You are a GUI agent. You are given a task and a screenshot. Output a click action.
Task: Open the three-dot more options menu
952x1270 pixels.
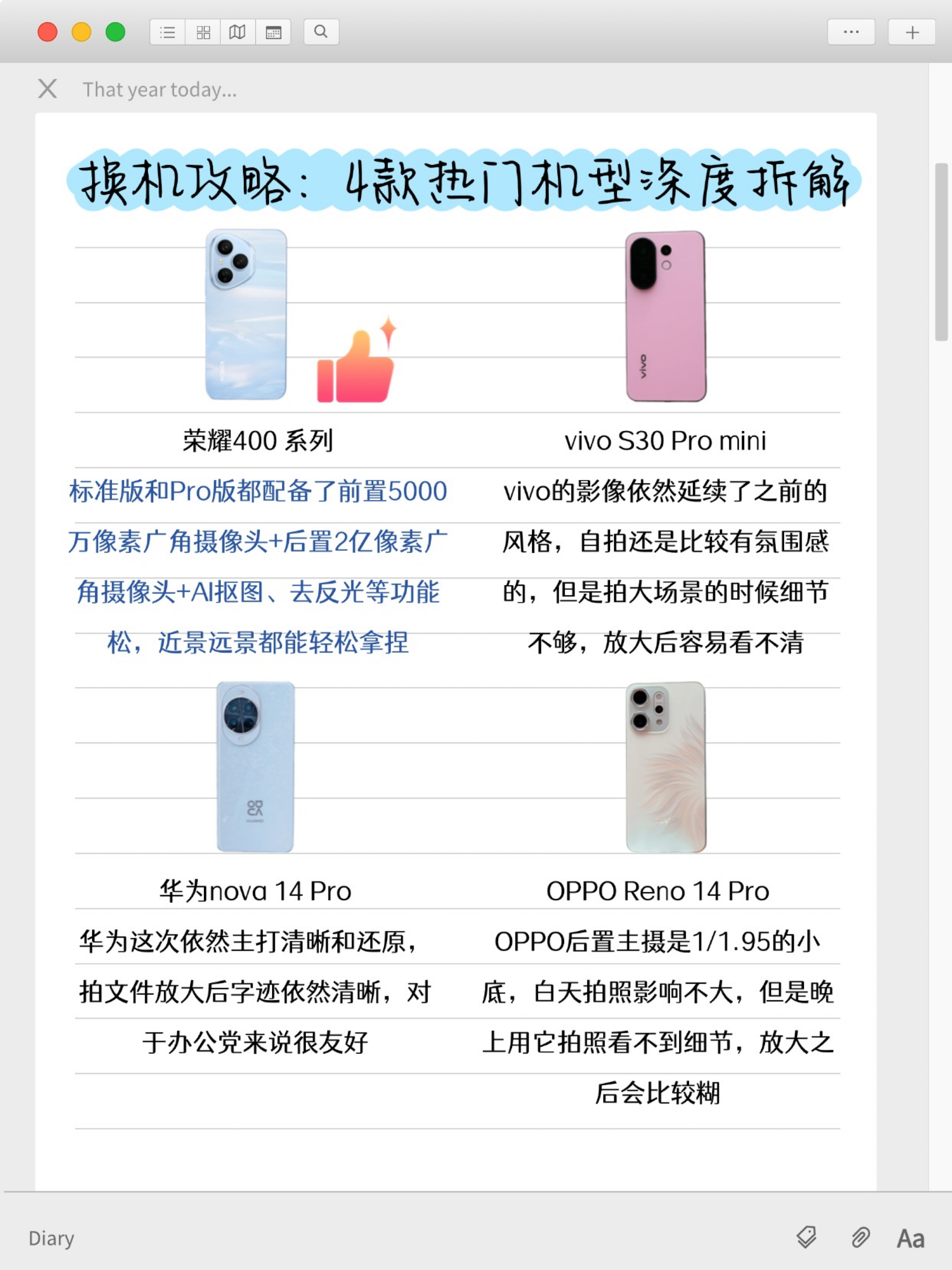[851, 32]
